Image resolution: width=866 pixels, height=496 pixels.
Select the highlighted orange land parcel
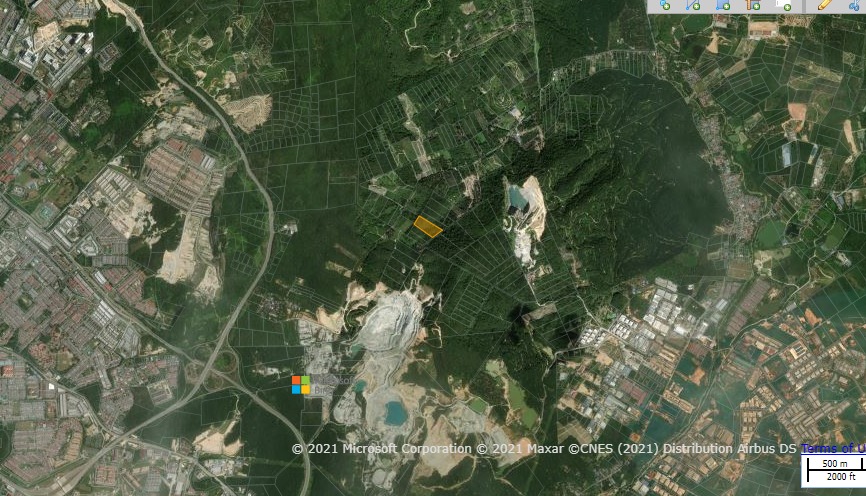tap(429, 227)
